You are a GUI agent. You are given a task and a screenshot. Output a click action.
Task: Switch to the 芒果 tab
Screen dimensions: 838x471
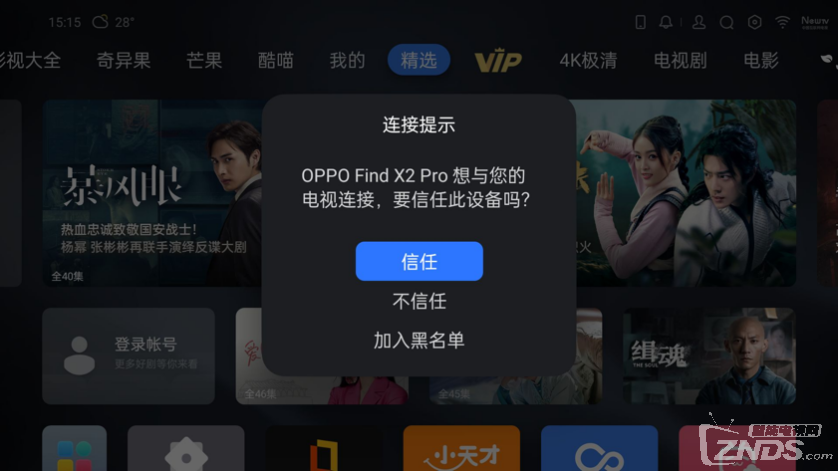[x=204, y=61]
